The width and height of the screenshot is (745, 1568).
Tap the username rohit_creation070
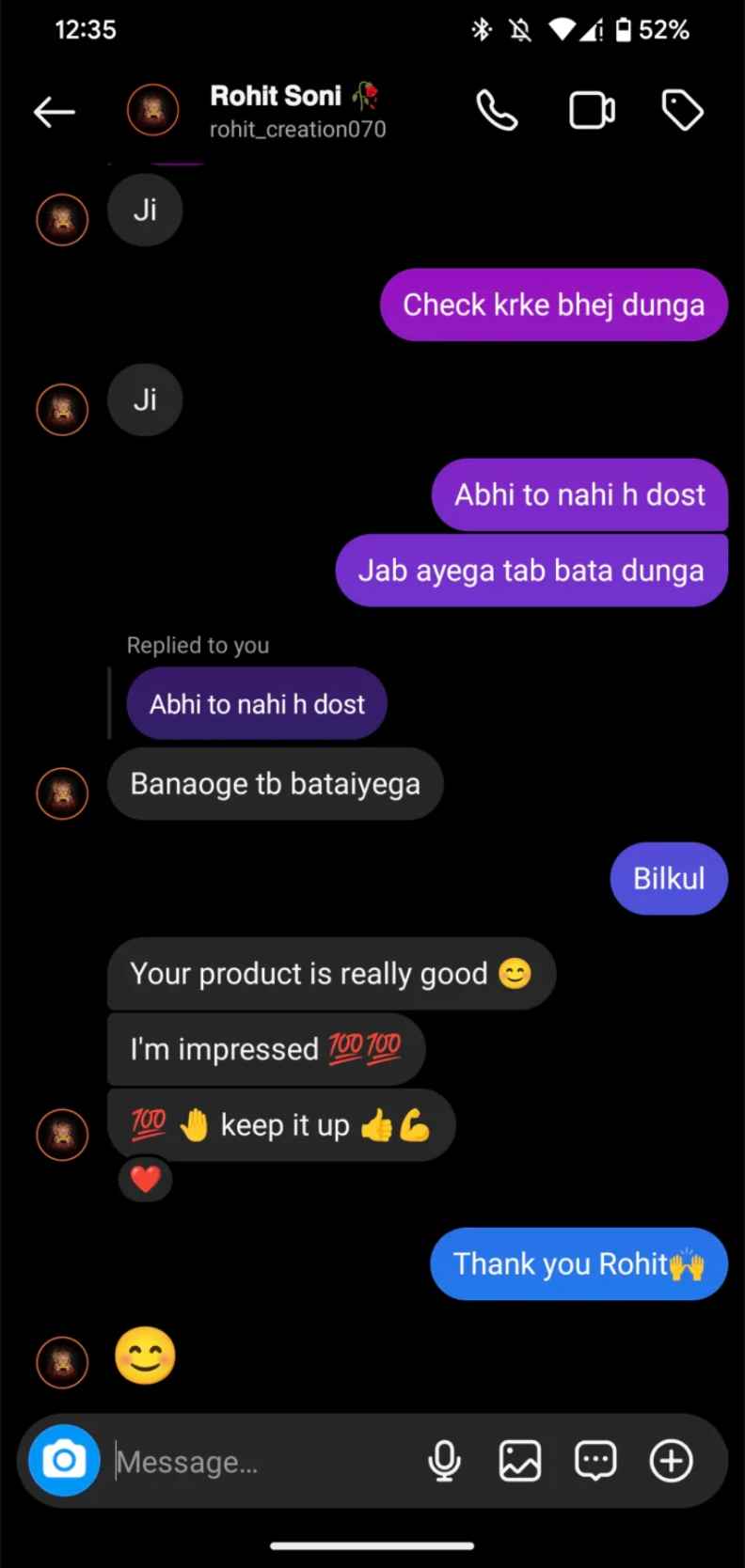[x=298, y=130]
